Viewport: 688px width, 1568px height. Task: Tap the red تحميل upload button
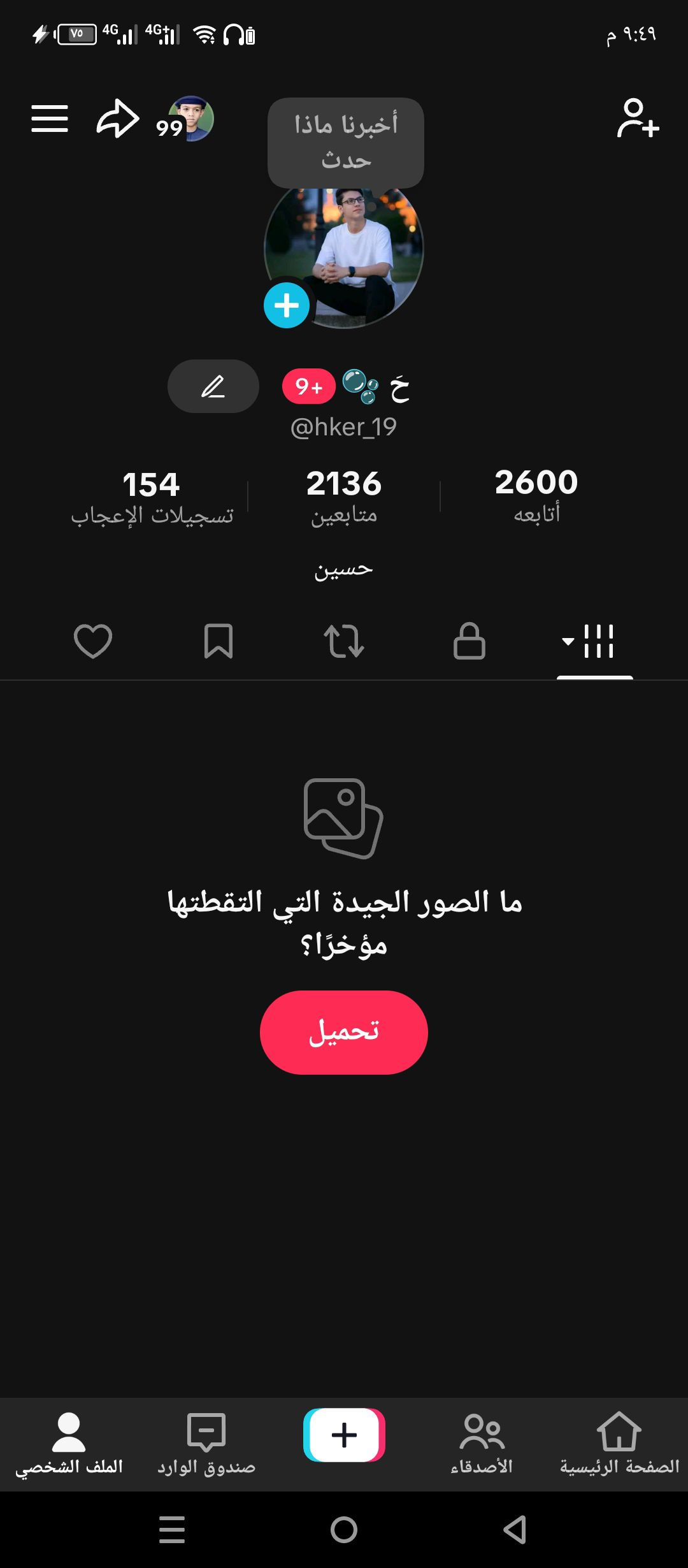click(x=344, y=1032)
